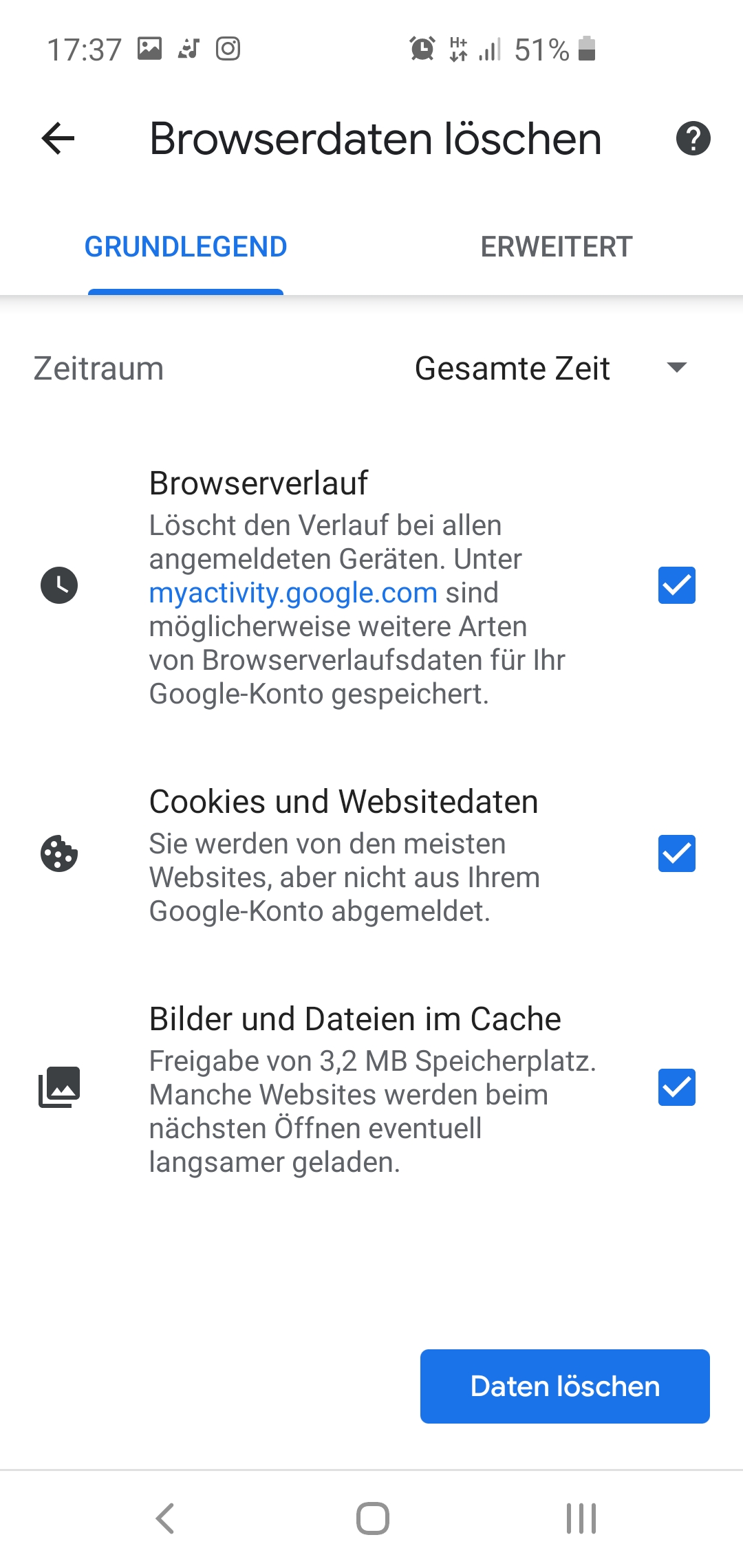Uncheck Bilder und Dateien im Cache

point(676,1085)
